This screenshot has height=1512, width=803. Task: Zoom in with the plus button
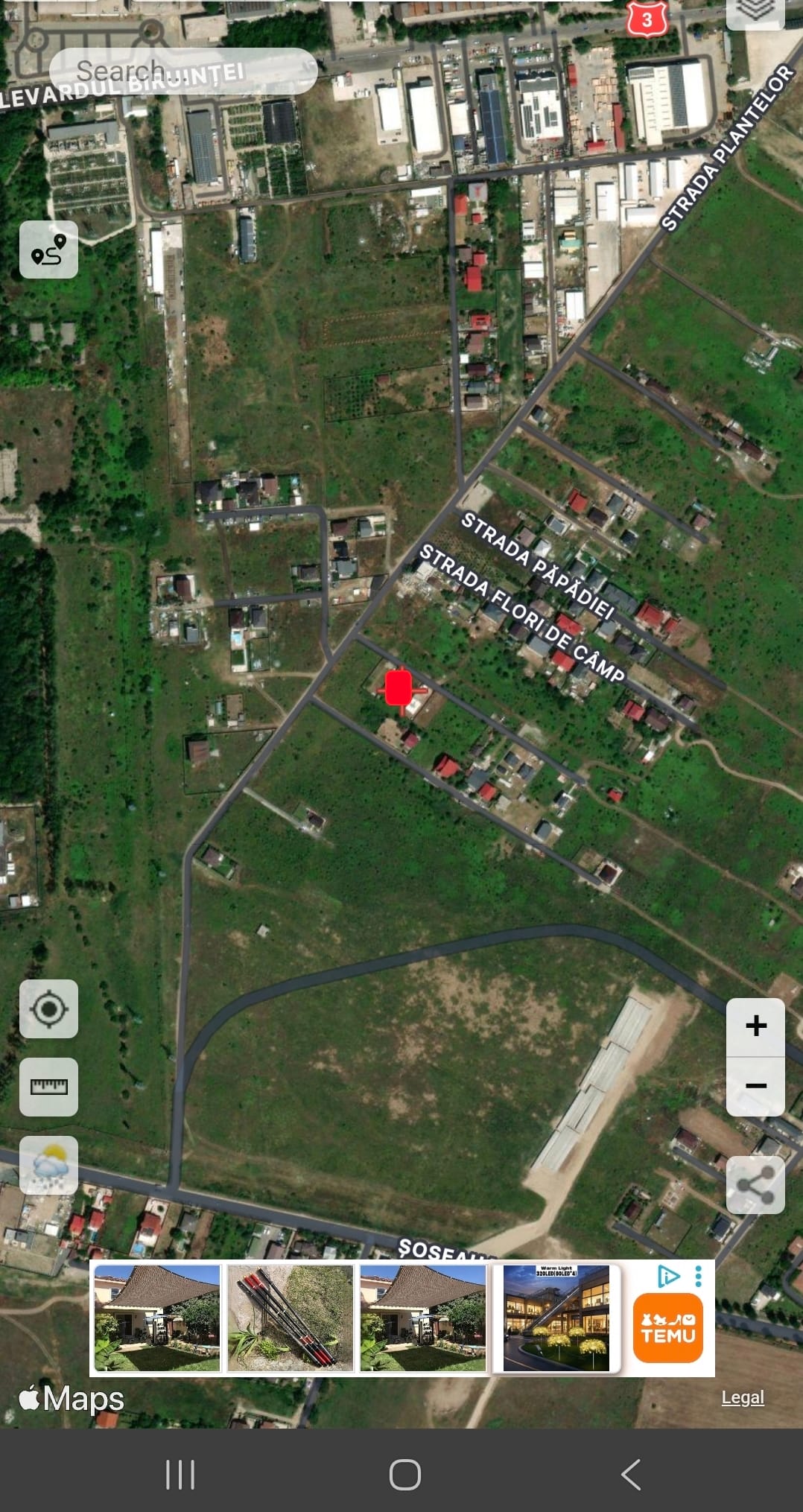[755, 1026]
